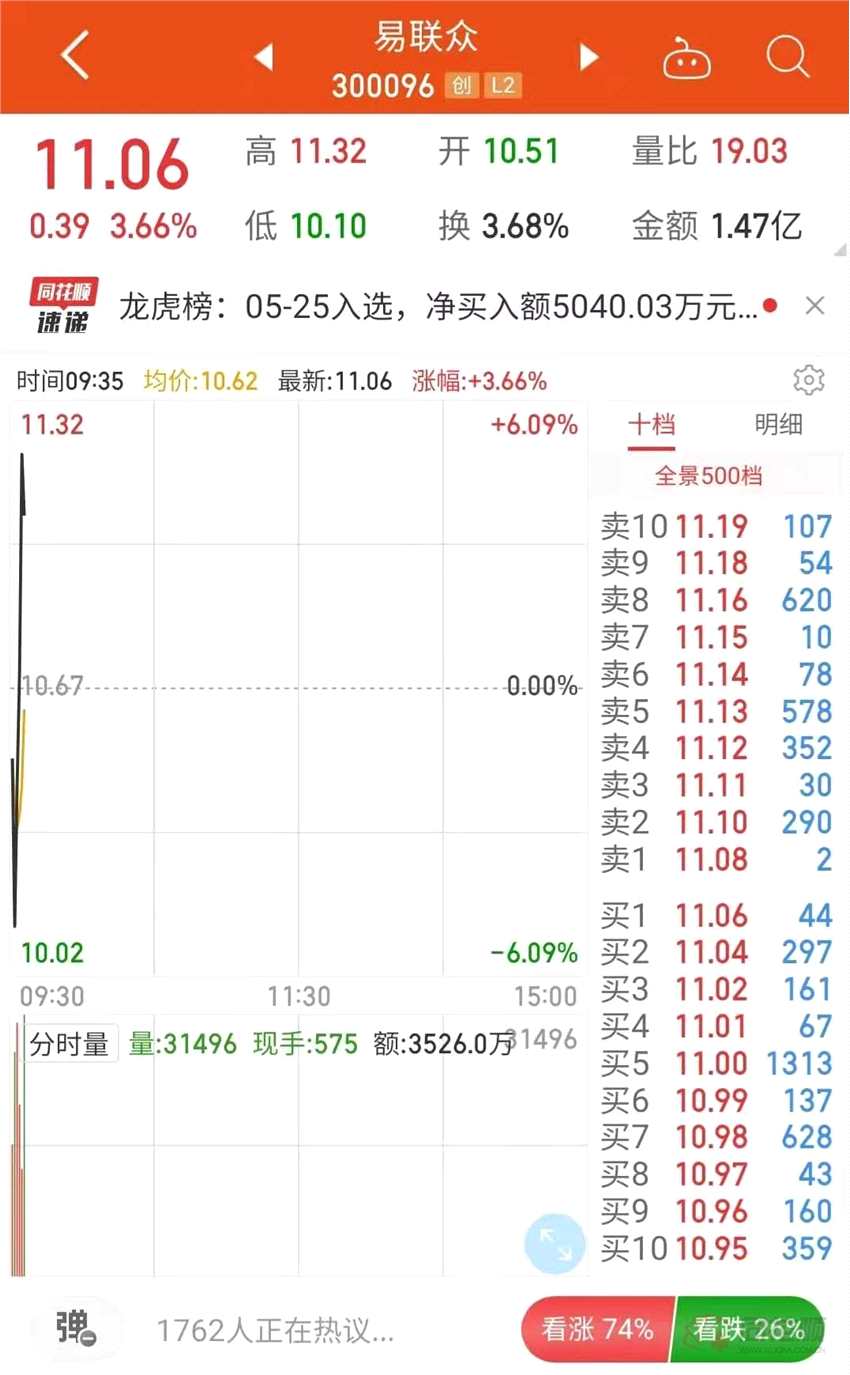The height and width of the screenshot is (1375, 850).
Task: Toggle the 弹 bullet comments button
Action: click(x=76, y=1329)
